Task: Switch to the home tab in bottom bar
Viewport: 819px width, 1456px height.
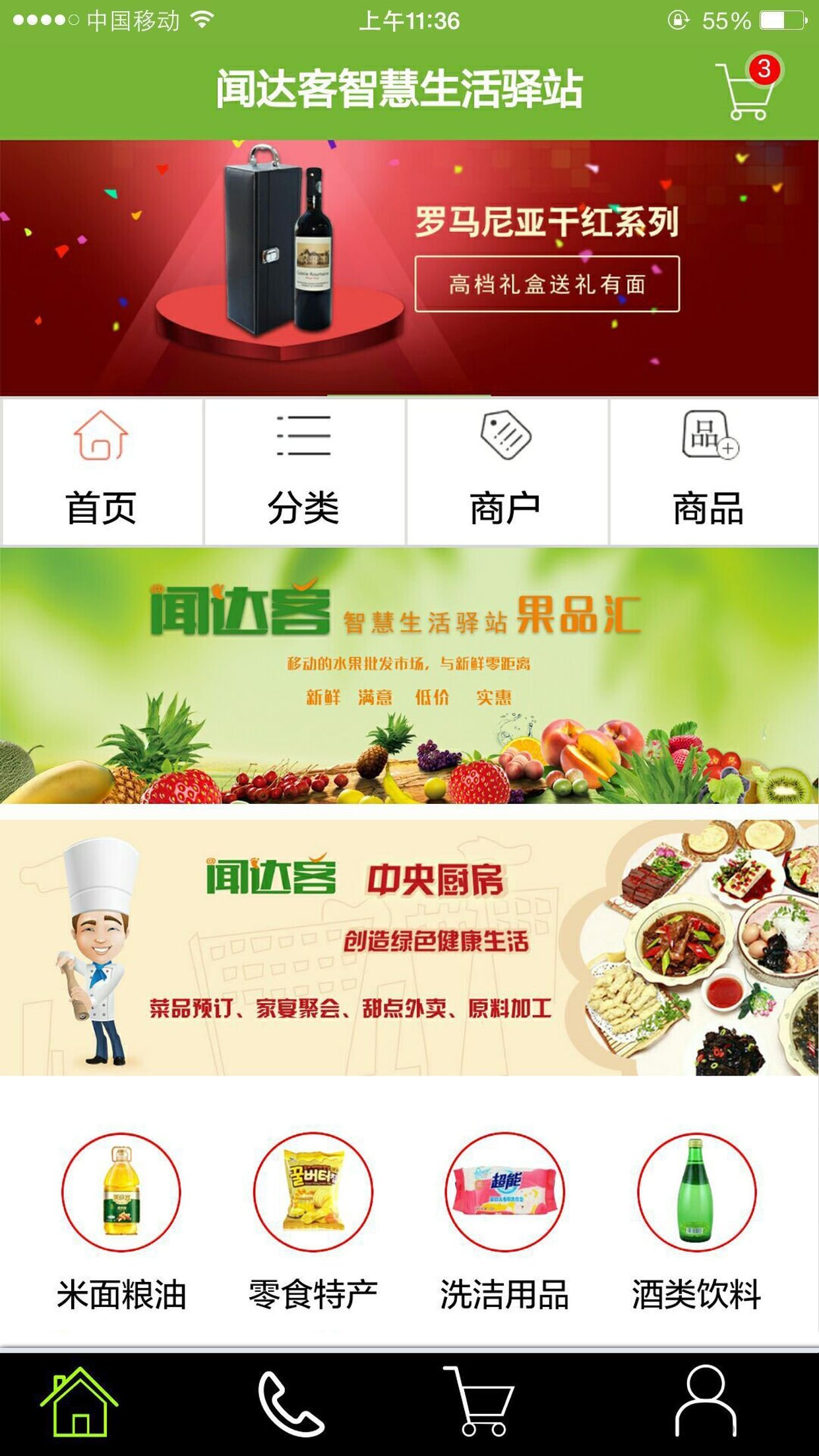Action: click(80, 1402)
